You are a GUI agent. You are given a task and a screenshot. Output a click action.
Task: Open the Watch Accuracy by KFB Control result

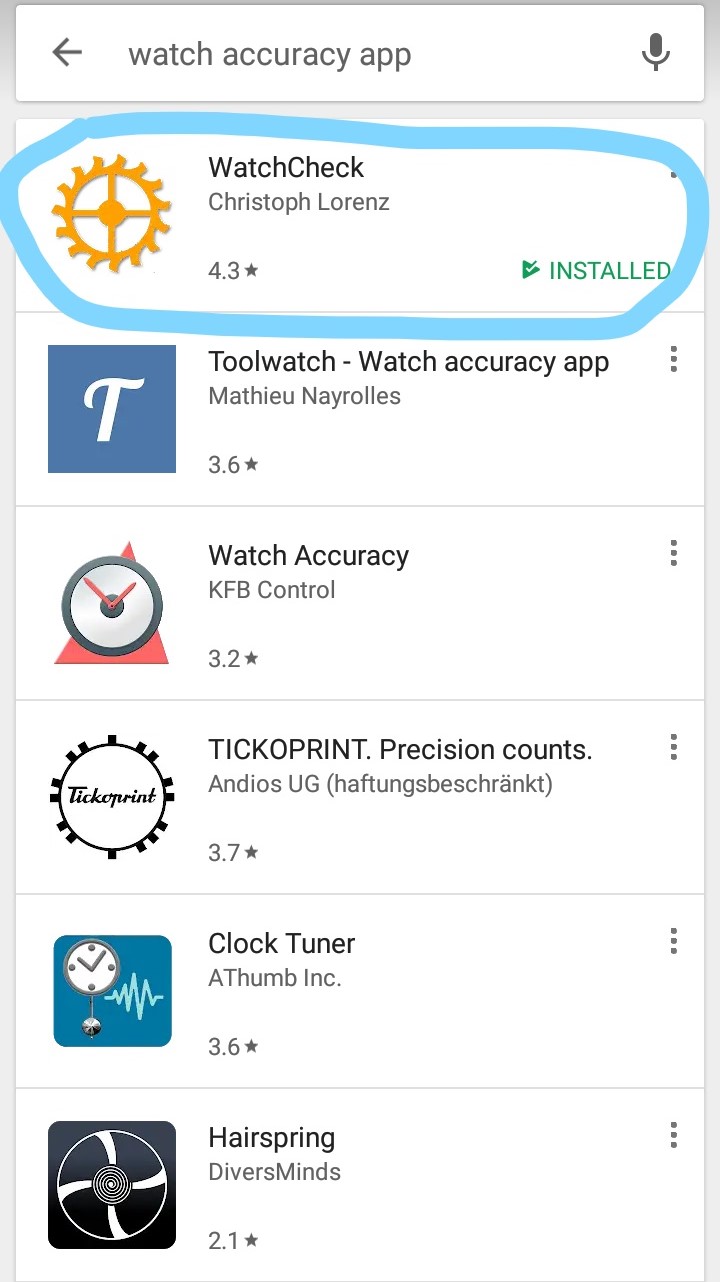359,603
